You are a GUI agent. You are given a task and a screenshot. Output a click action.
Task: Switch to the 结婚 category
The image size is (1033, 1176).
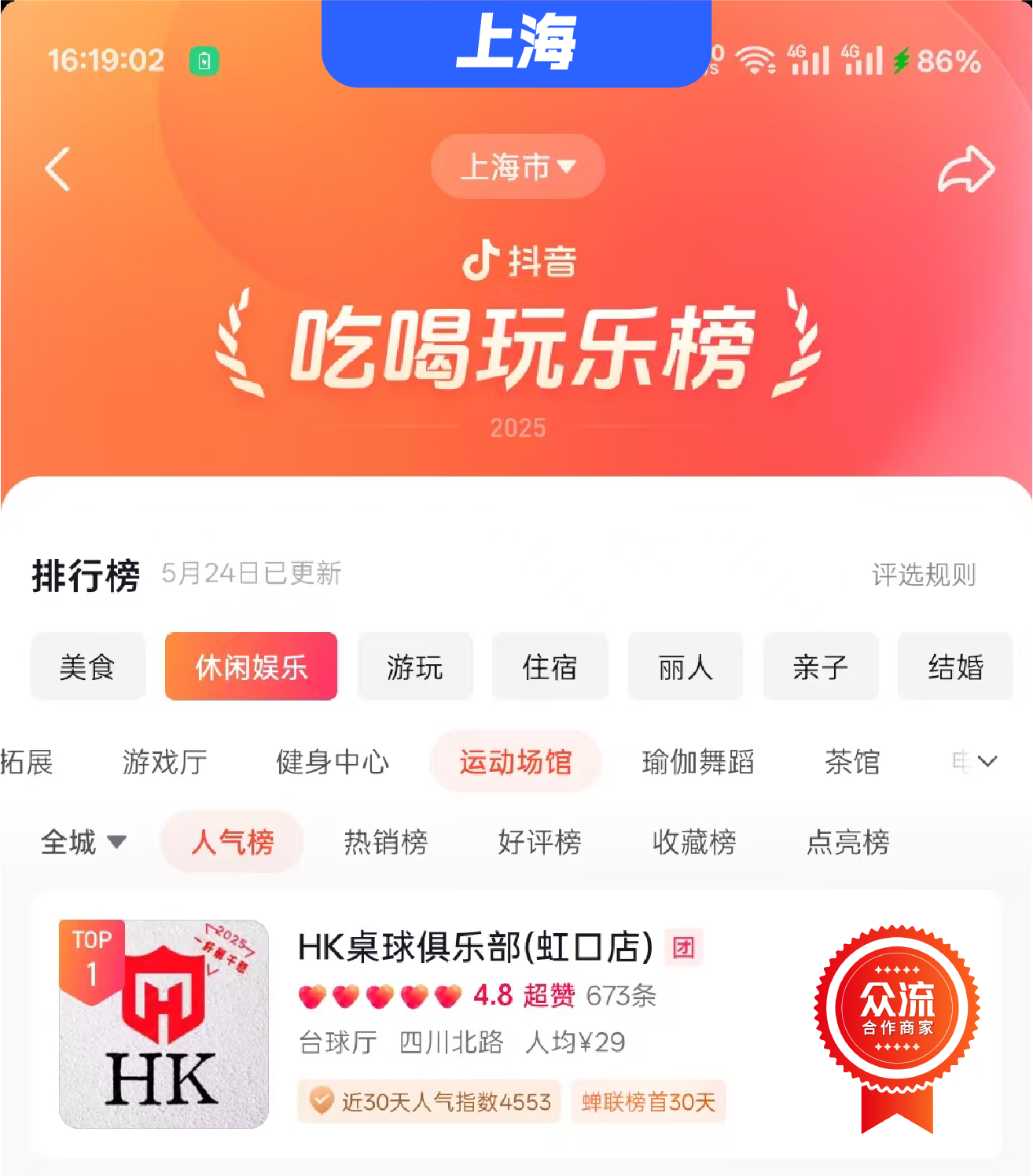point(955,667)
